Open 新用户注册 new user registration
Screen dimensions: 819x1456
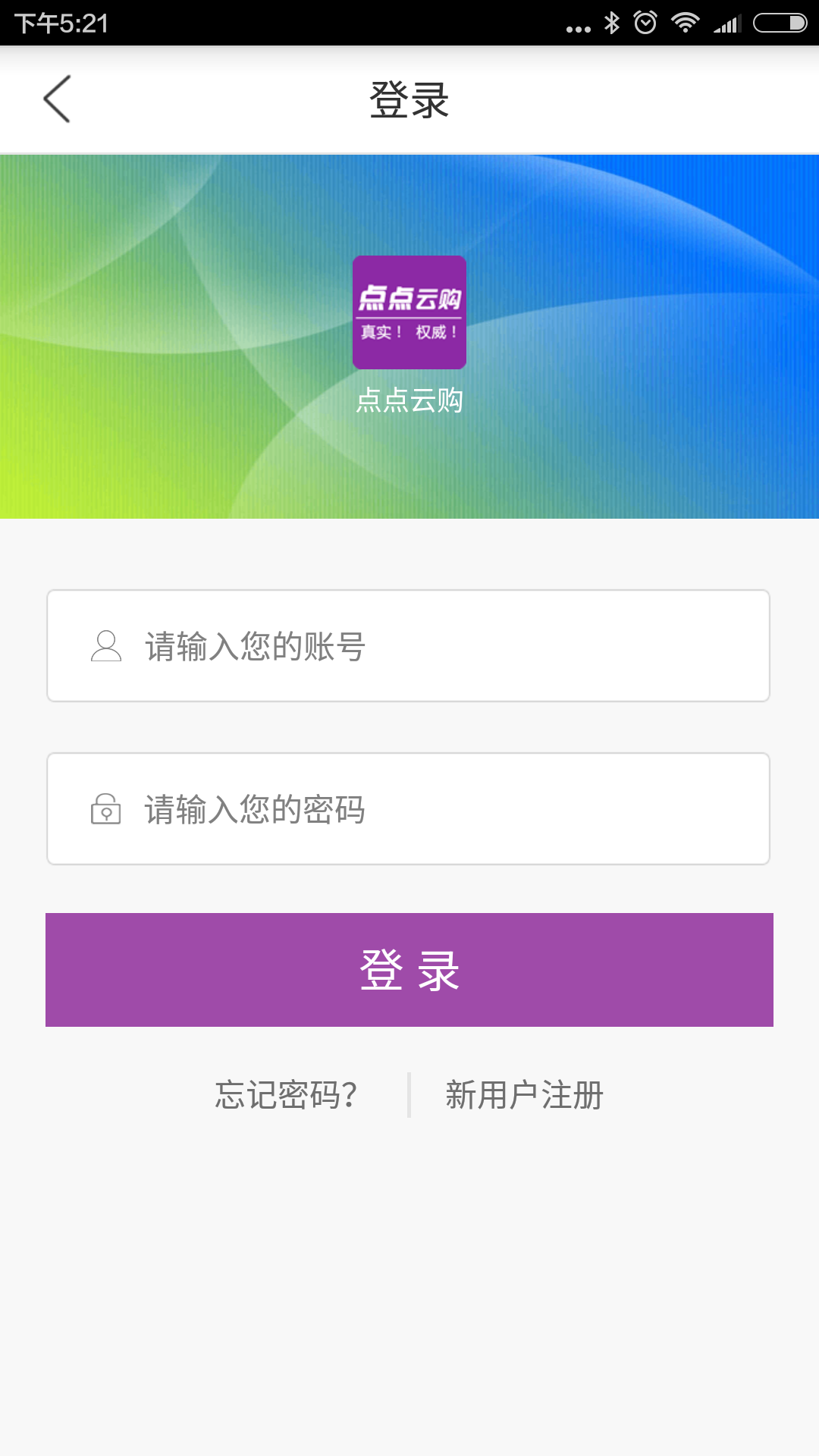tap(525, 1094)
